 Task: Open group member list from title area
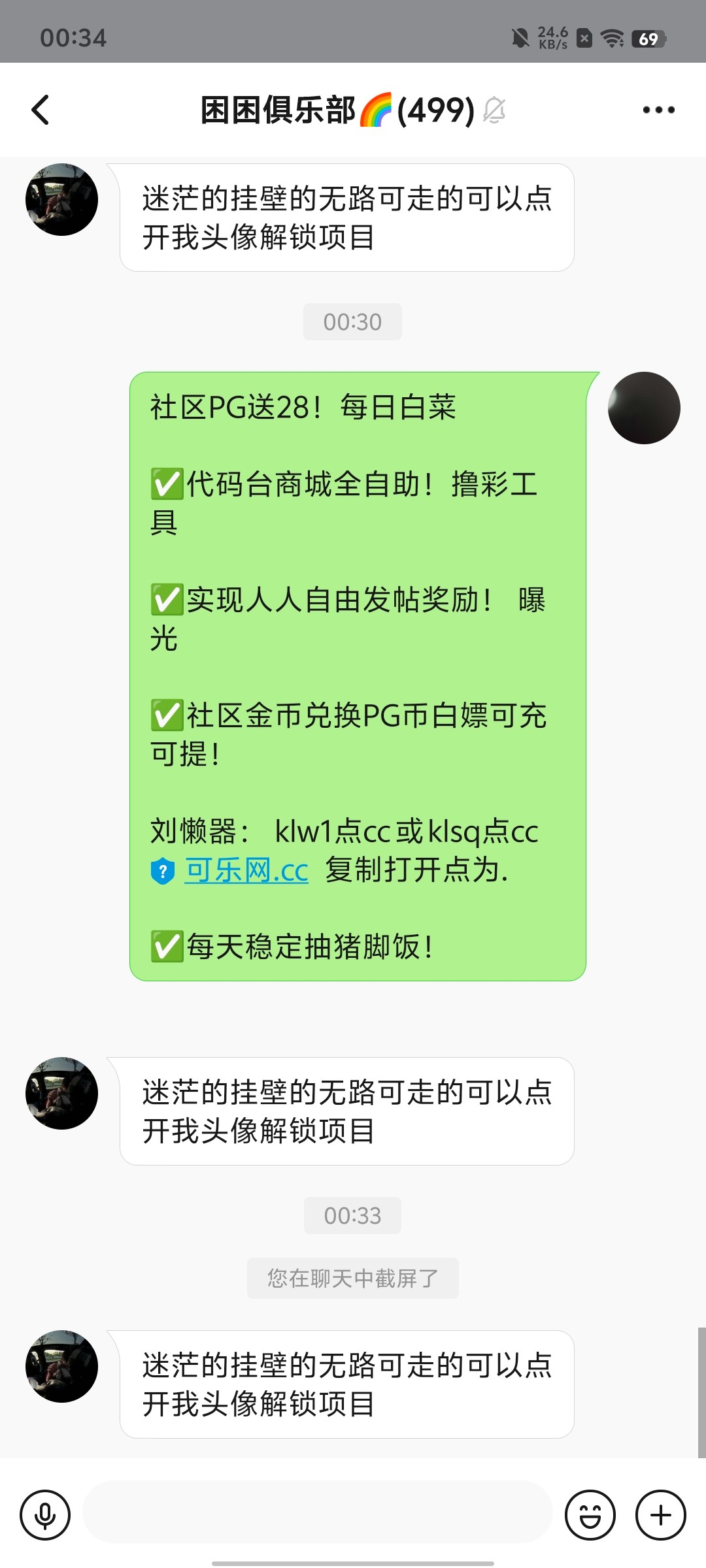pos(435,110)
